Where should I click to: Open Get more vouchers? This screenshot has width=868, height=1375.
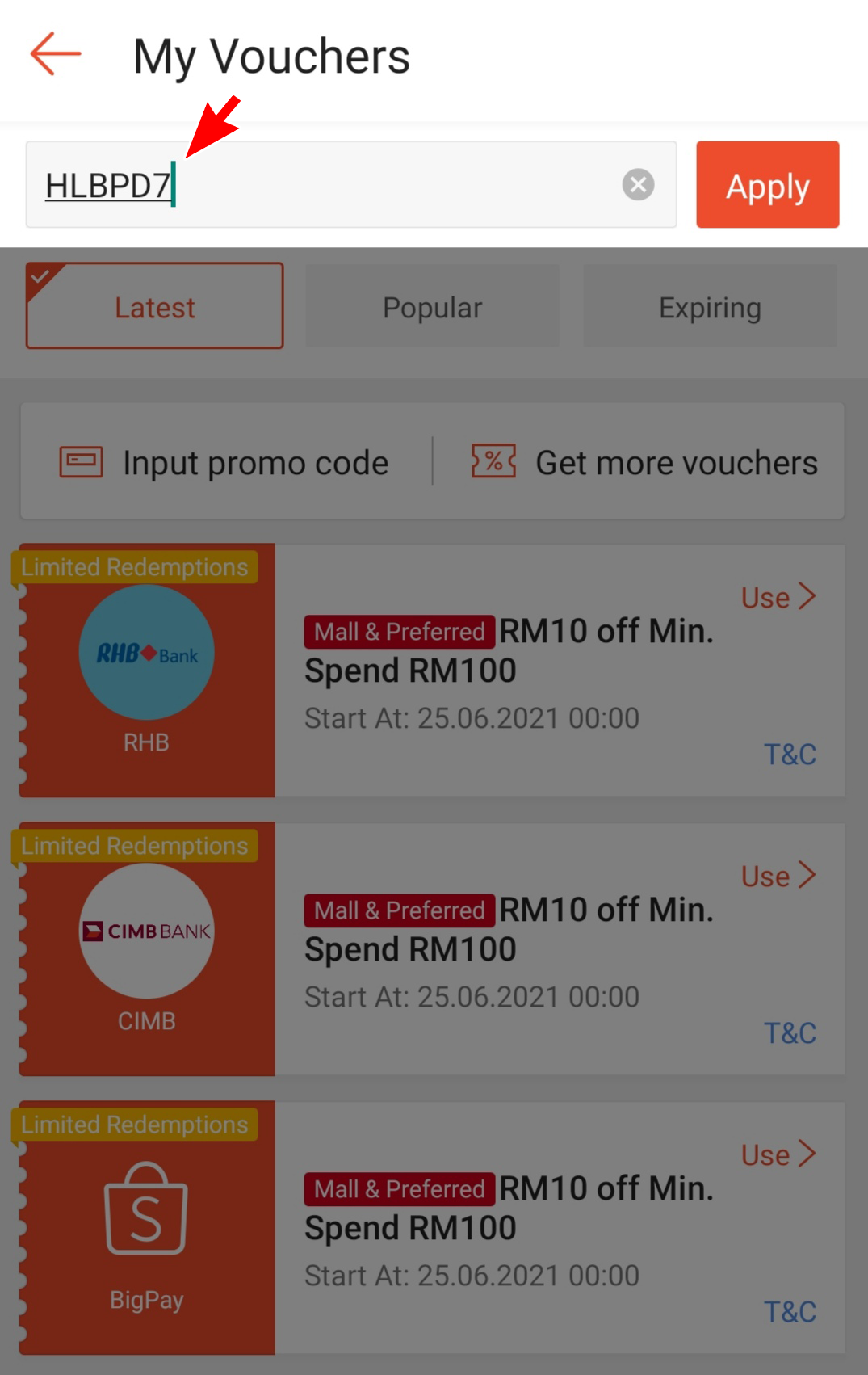pyautogui.click(x=644, y=462)
